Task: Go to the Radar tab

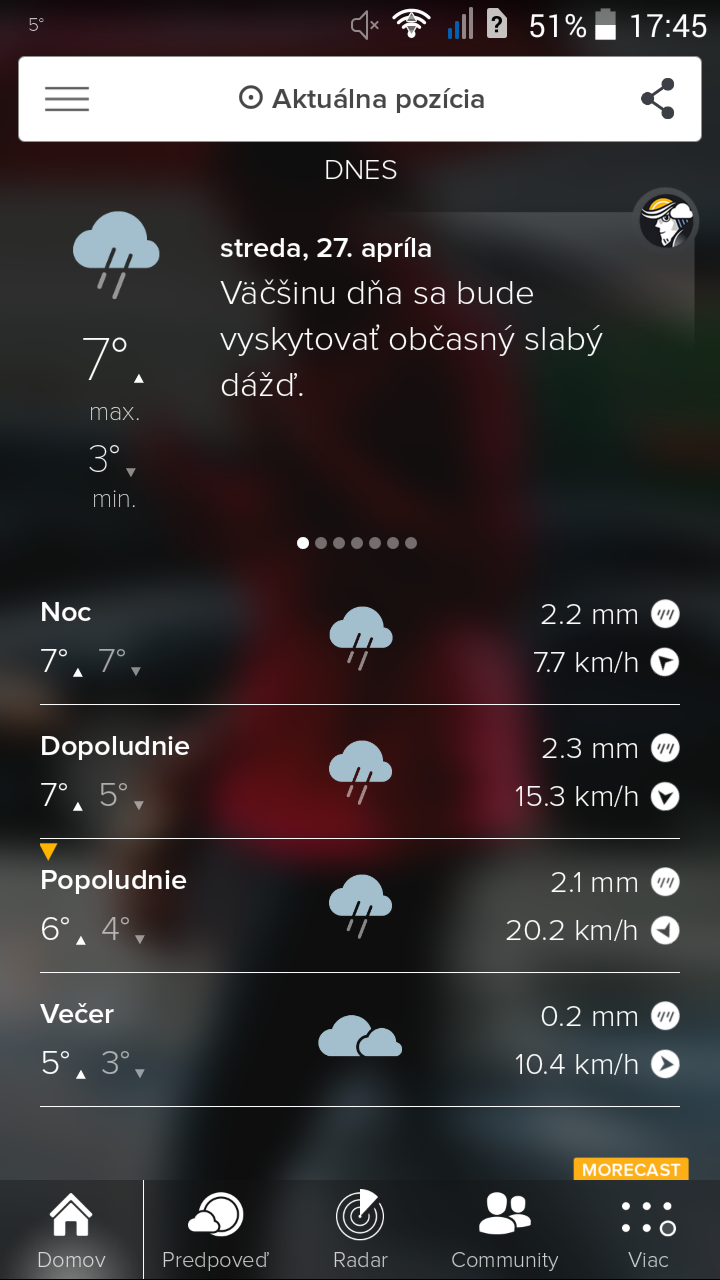Action: (360, 1230)
